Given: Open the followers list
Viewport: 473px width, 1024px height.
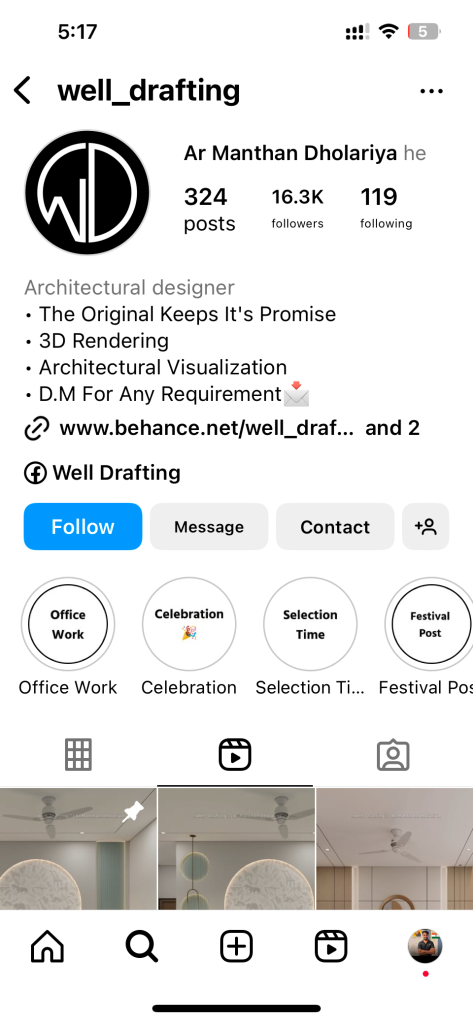Looking at the screenshot, I should (x=297, y=209).
